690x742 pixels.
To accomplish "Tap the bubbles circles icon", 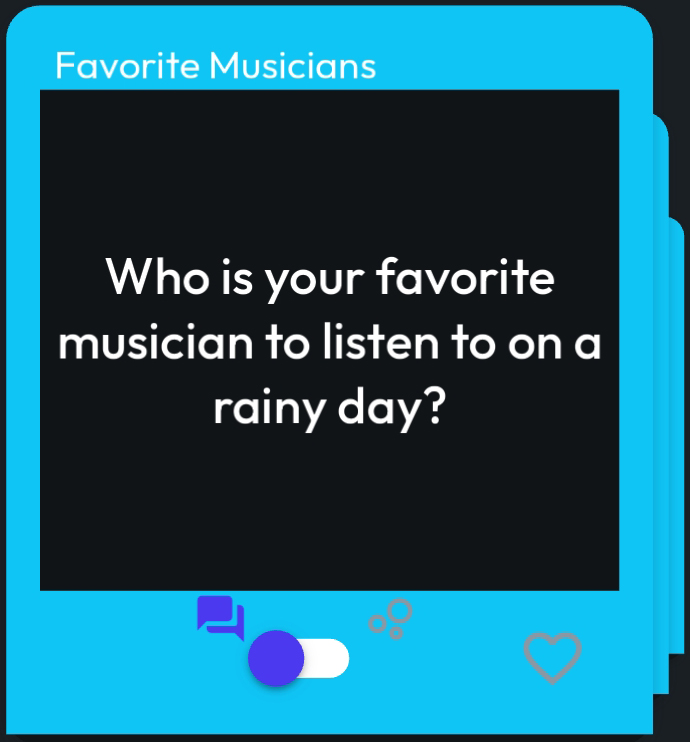I will [x=391, y=619].
